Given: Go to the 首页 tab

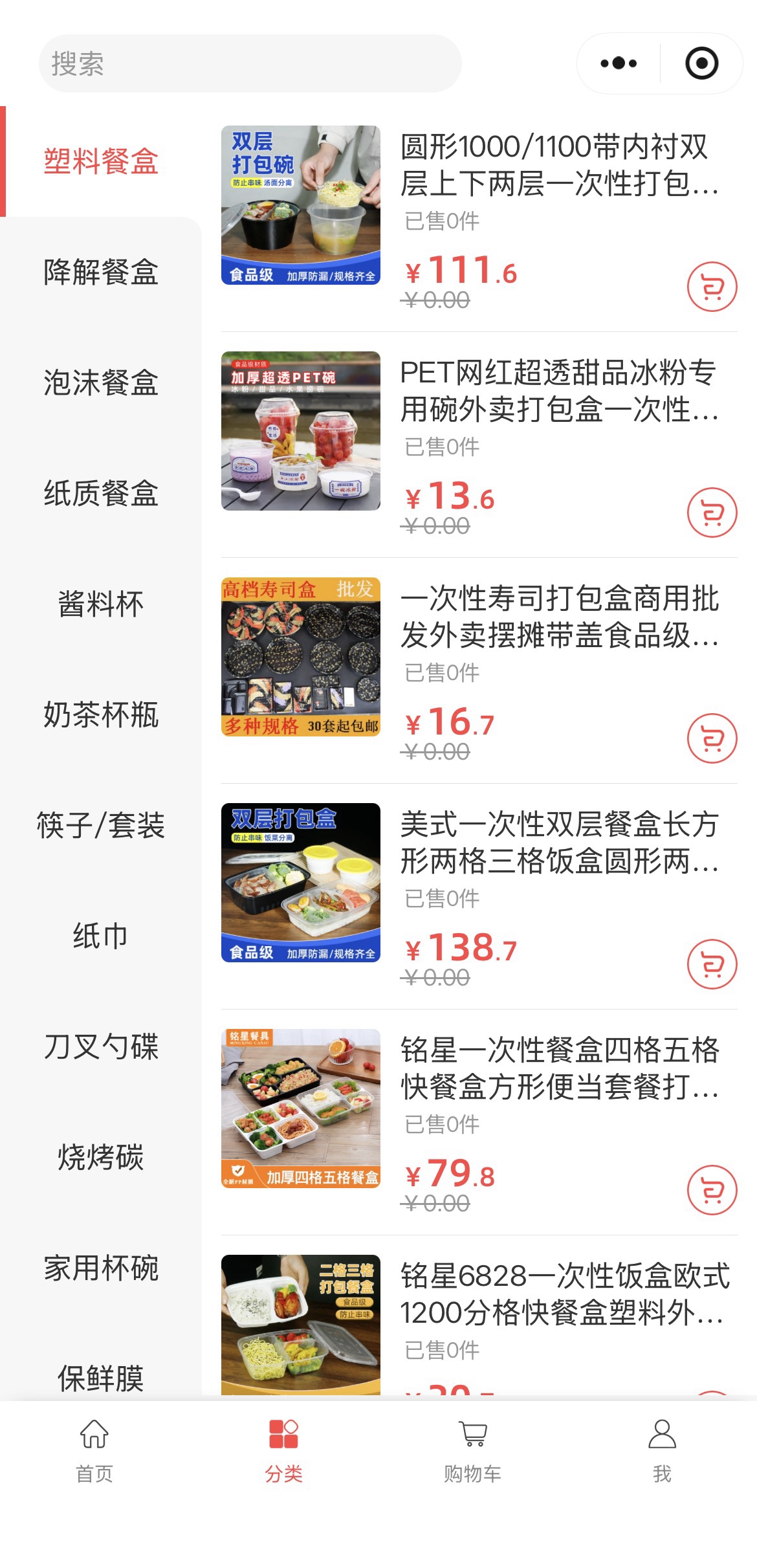Looking at the screenshot, I should coord(94,1451).
